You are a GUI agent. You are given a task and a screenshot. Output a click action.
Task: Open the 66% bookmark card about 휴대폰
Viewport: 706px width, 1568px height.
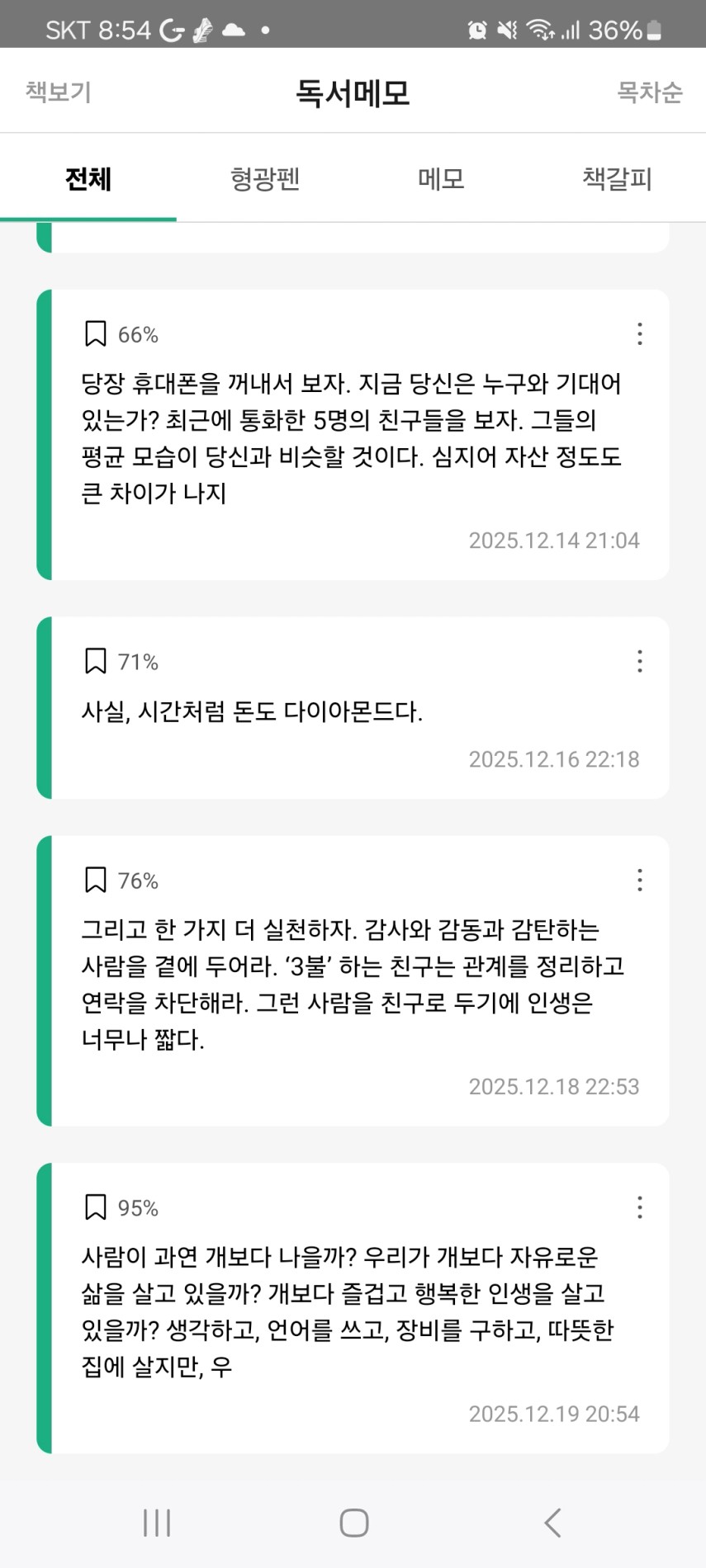point(351,438)
